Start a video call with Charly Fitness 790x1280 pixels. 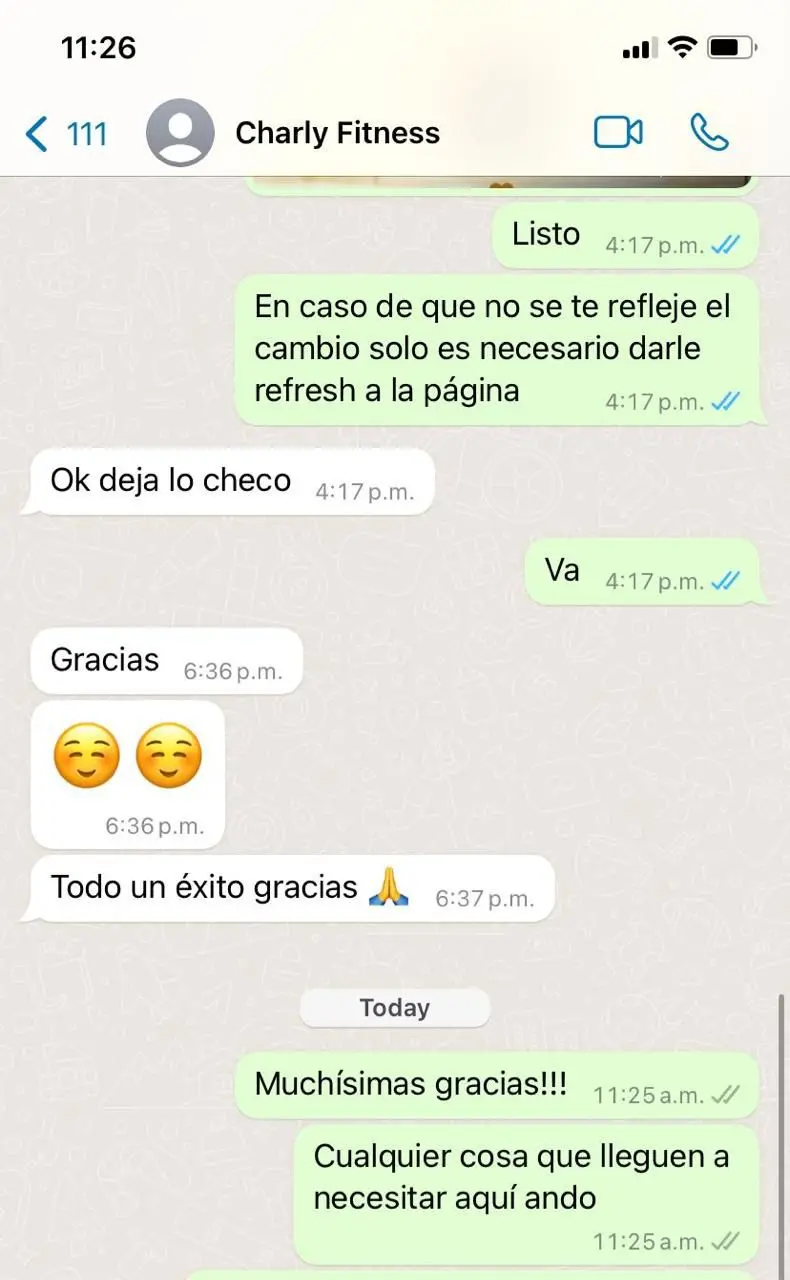coord(618,133)
